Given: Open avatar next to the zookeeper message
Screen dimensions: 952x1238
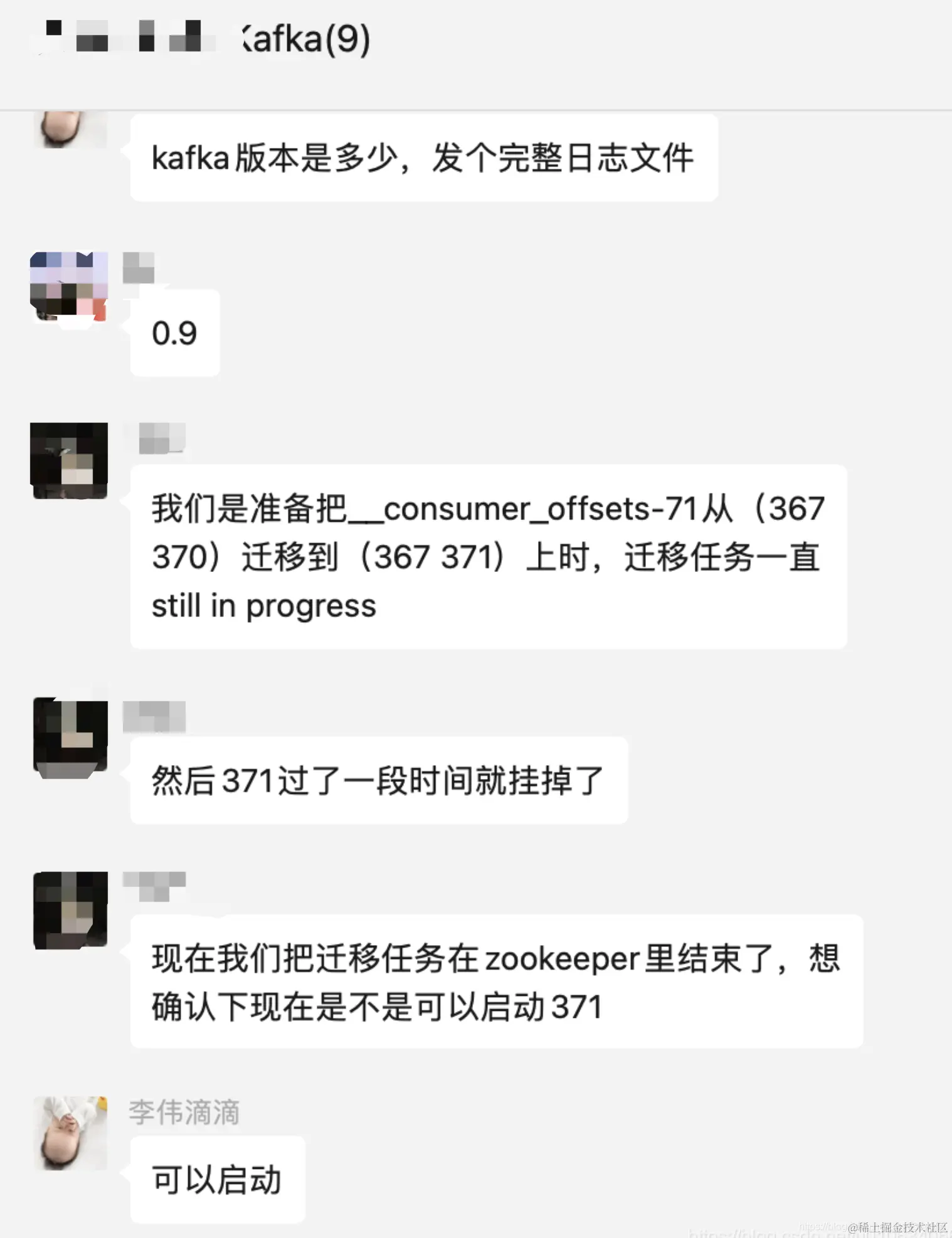Looking at the screenshot, I should tap(70, 909).
